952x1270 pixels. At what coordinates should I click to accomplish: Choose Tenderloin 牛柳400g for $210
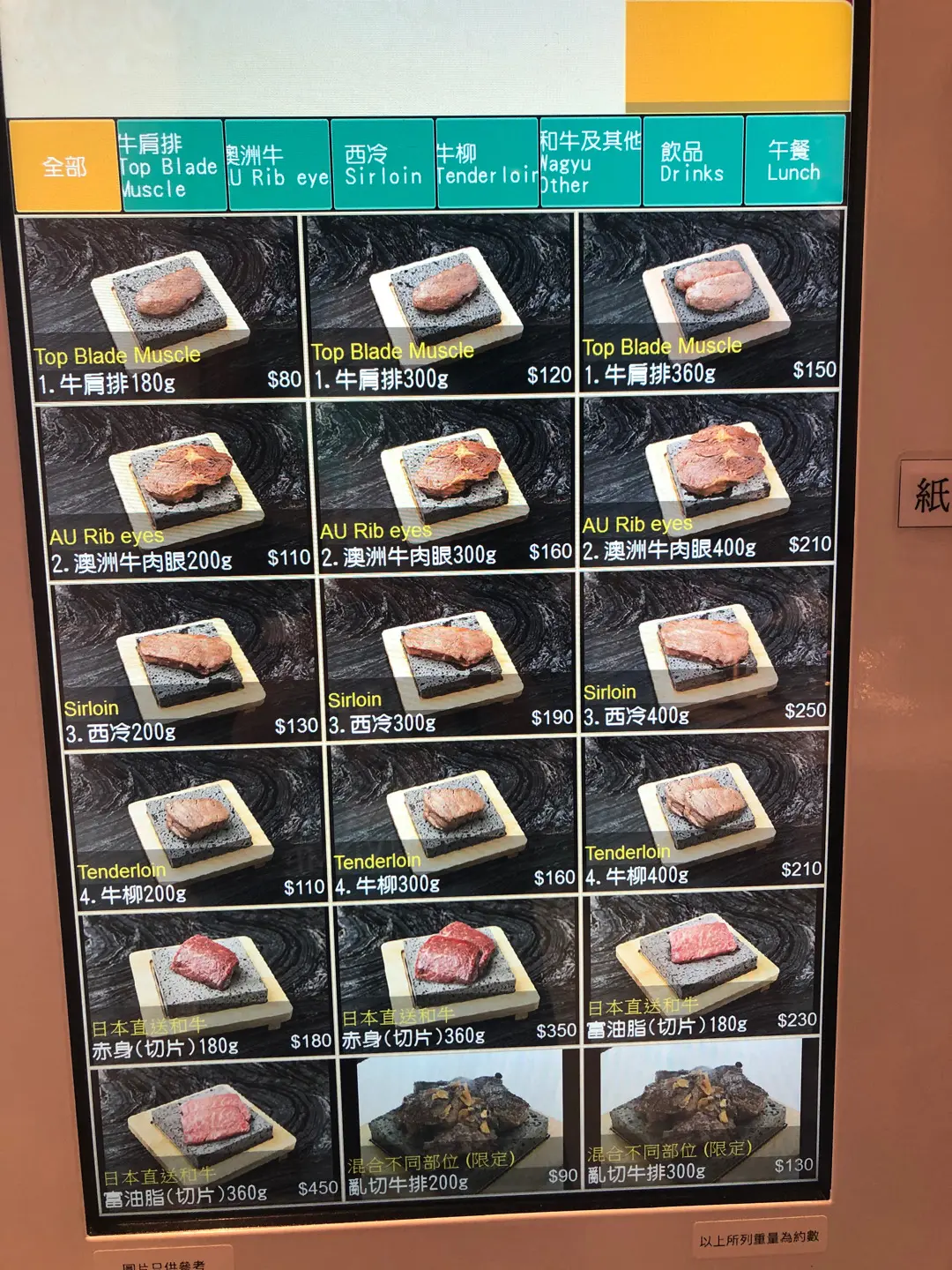[x=703, y=810]
